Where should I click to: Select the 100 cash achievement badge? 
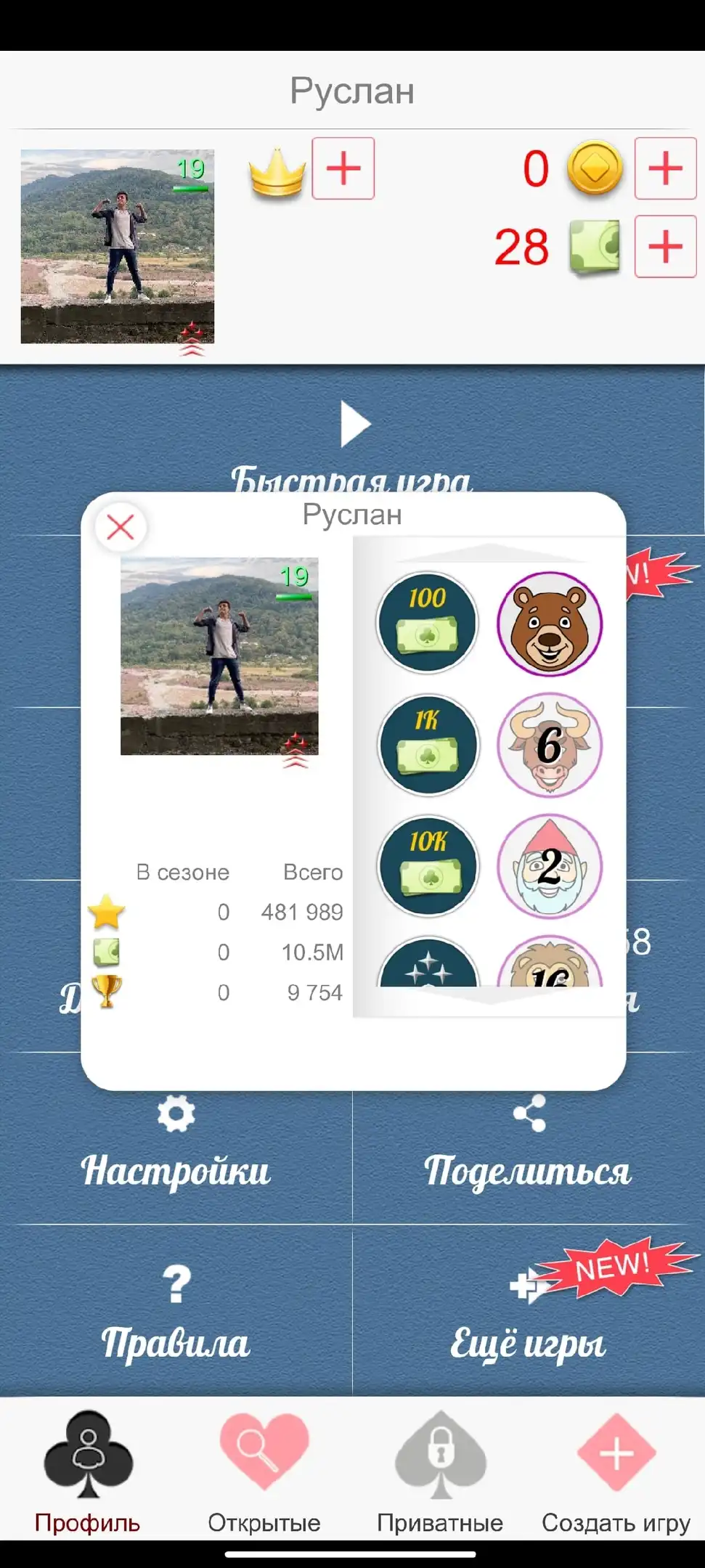428,623
